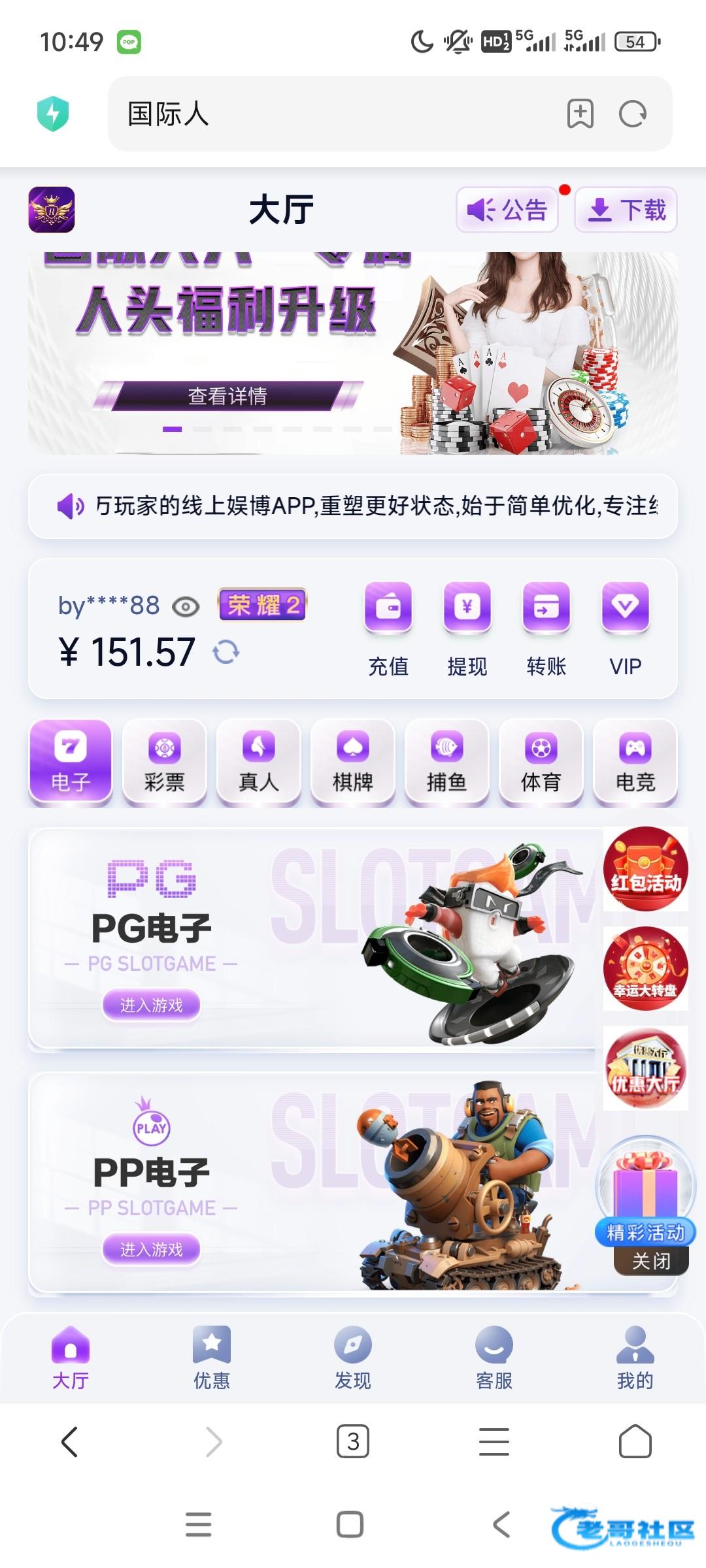Open the 幸运大转盘 lucky wheel
The width and height of the screenshot is (706, 1568).
pos(645,968)
